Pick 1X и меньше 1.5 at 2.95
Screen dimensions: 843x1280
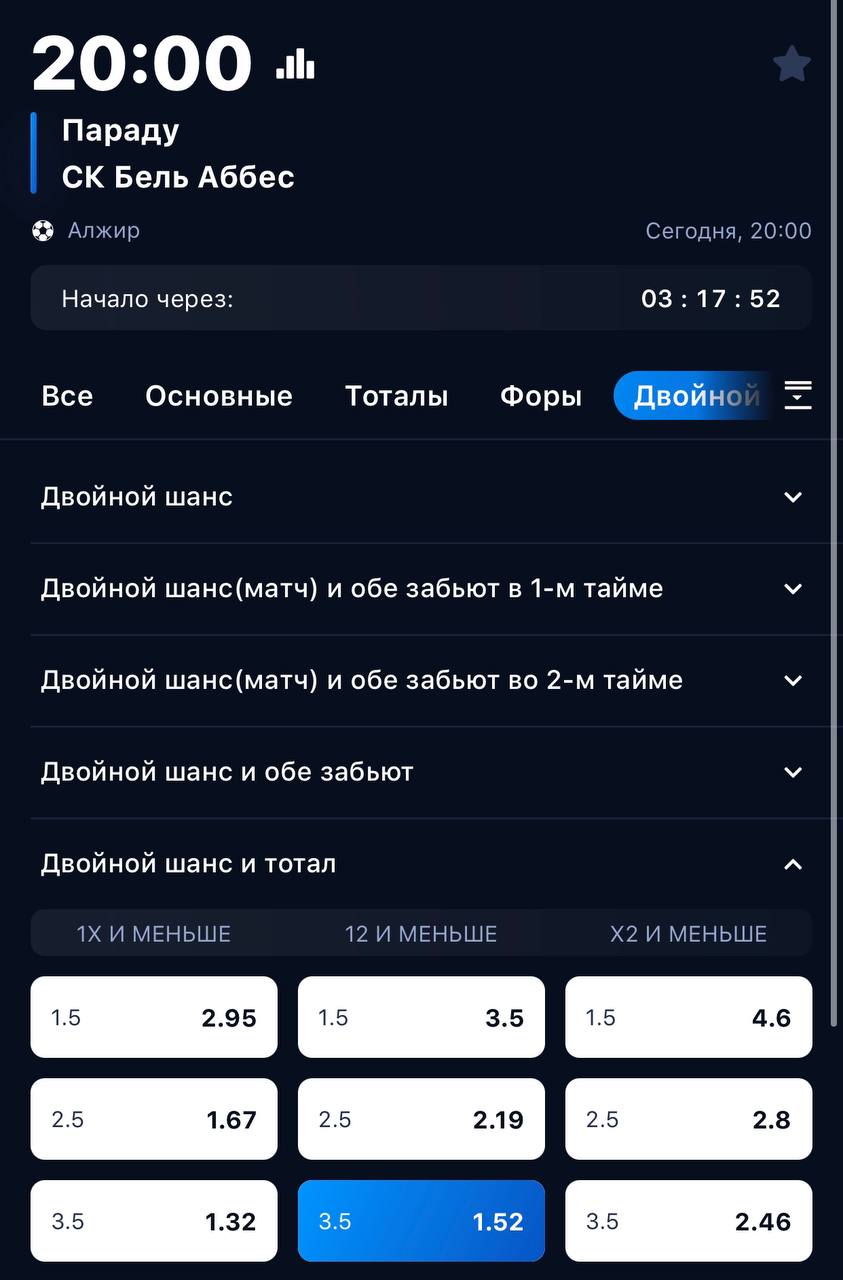tap(154, 1017)
